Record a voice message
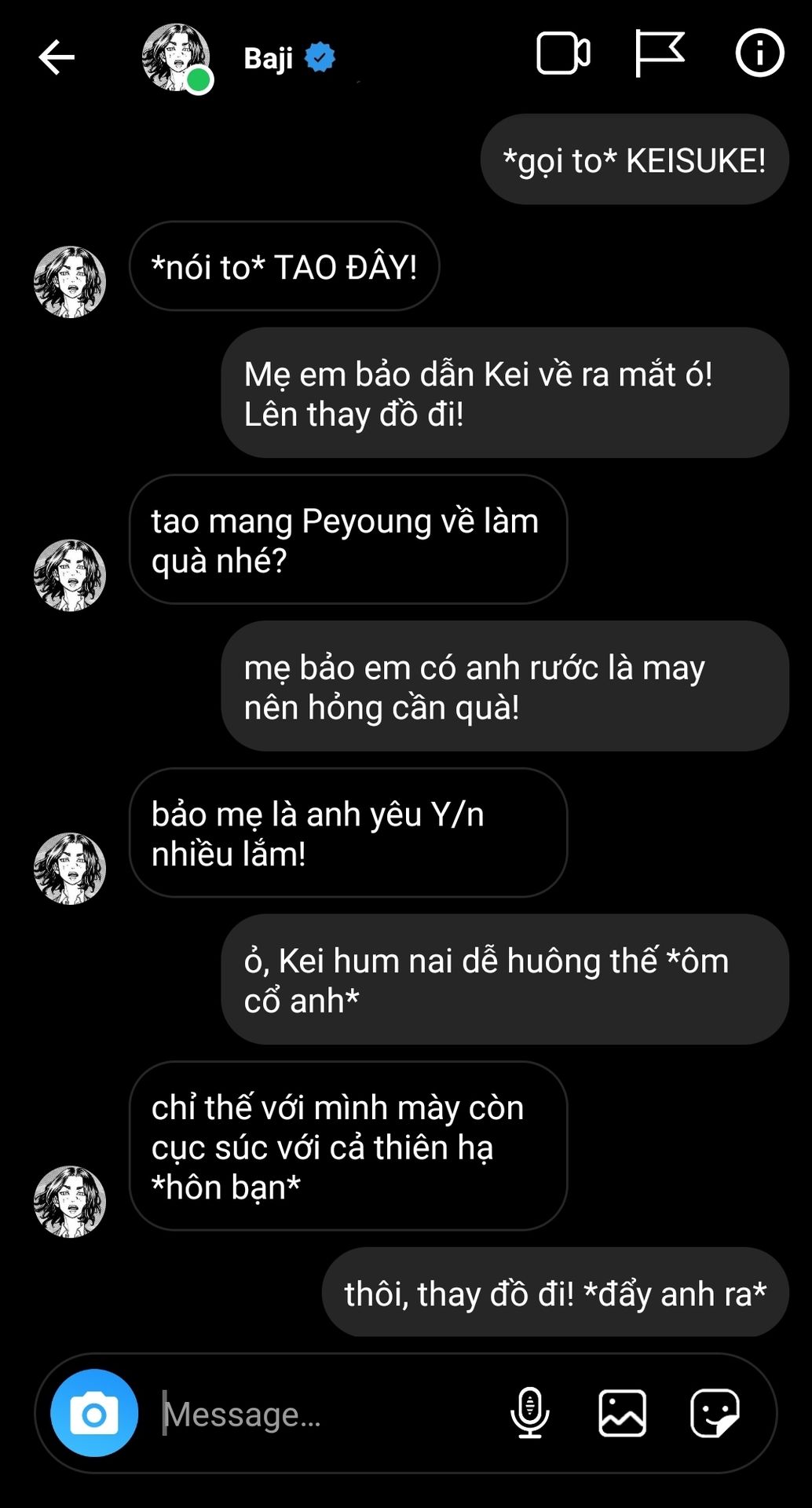This screenshot has height=1508, width=812. coord(530,1413)
